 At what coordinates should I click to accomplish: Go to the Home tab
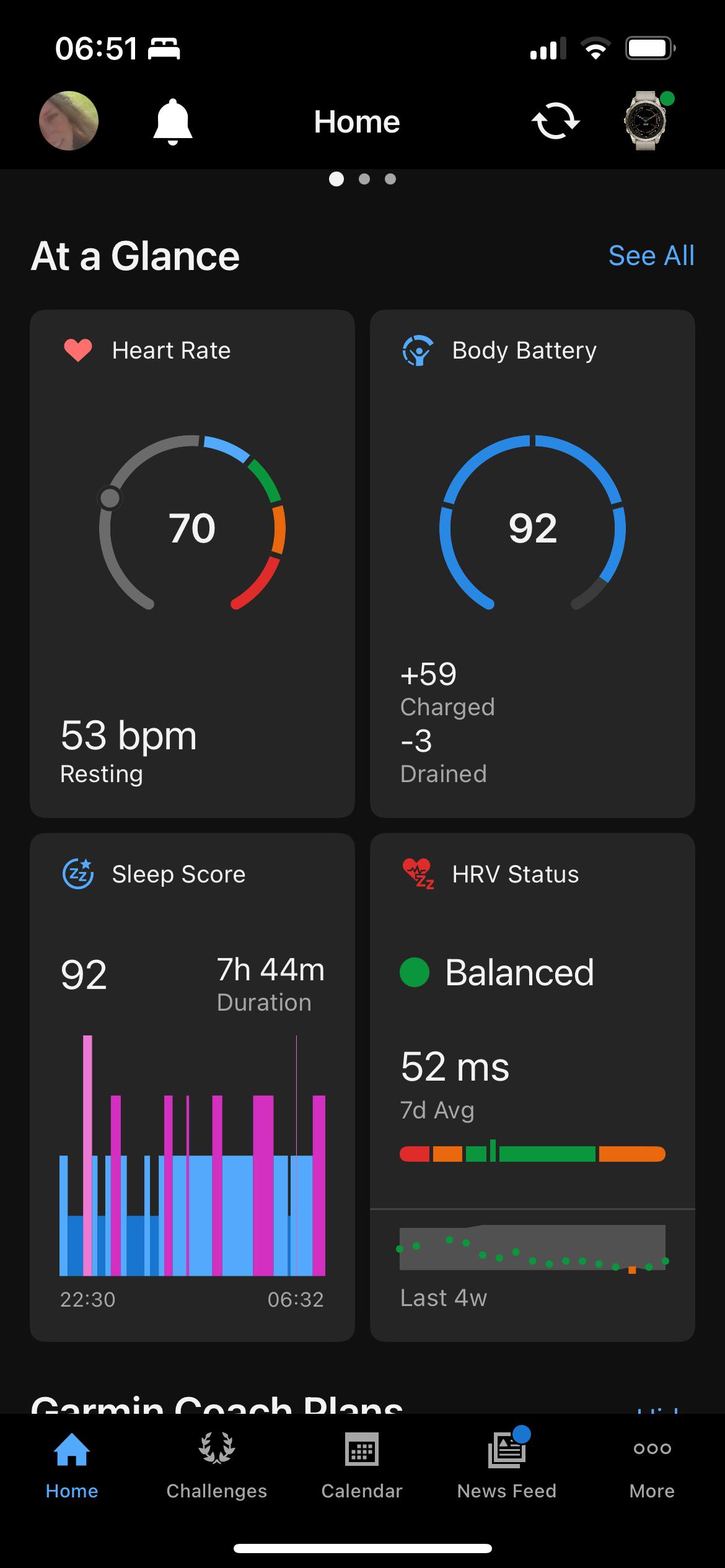72,1465
